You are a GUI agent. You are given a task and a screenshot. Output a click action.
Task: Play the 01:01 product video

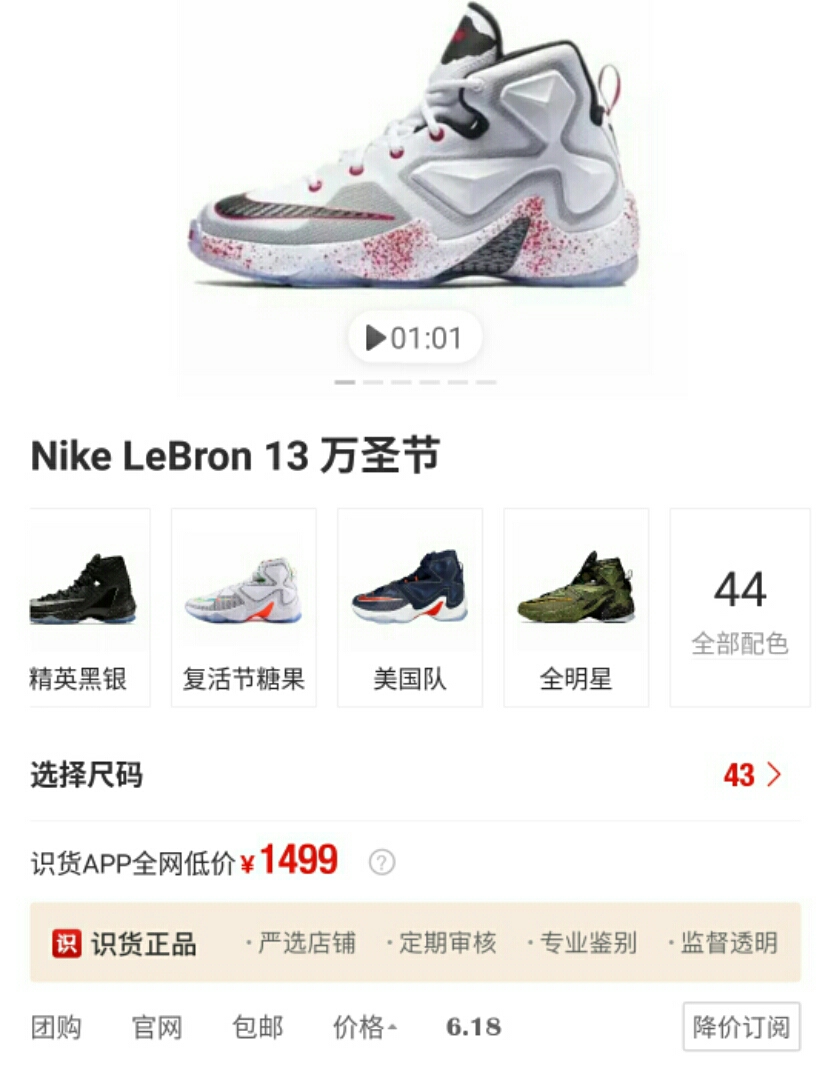coord(414,338)
